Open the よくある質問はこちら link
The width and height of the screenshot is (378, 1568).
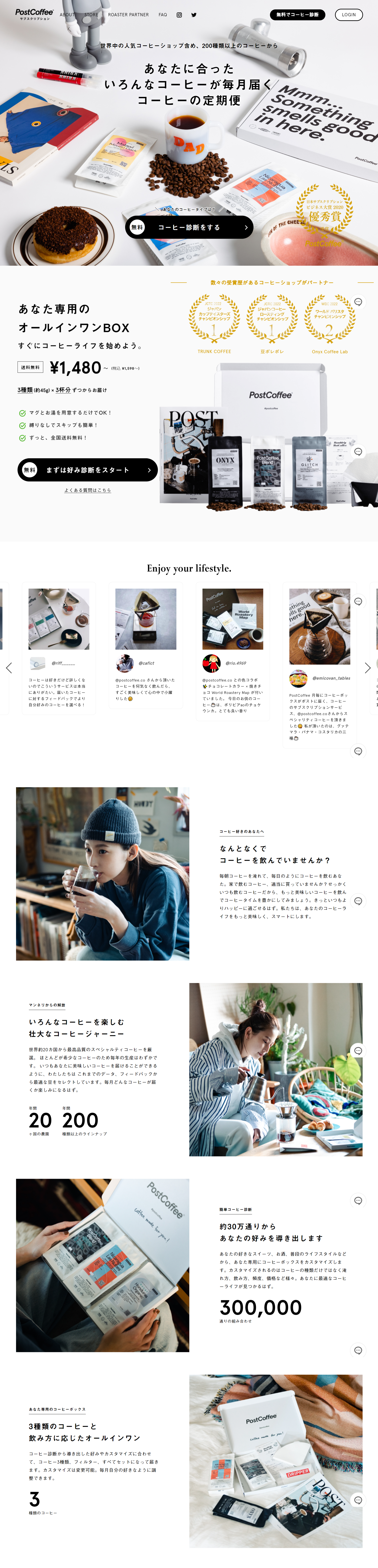pyautogui.click(x=88, y=490)
